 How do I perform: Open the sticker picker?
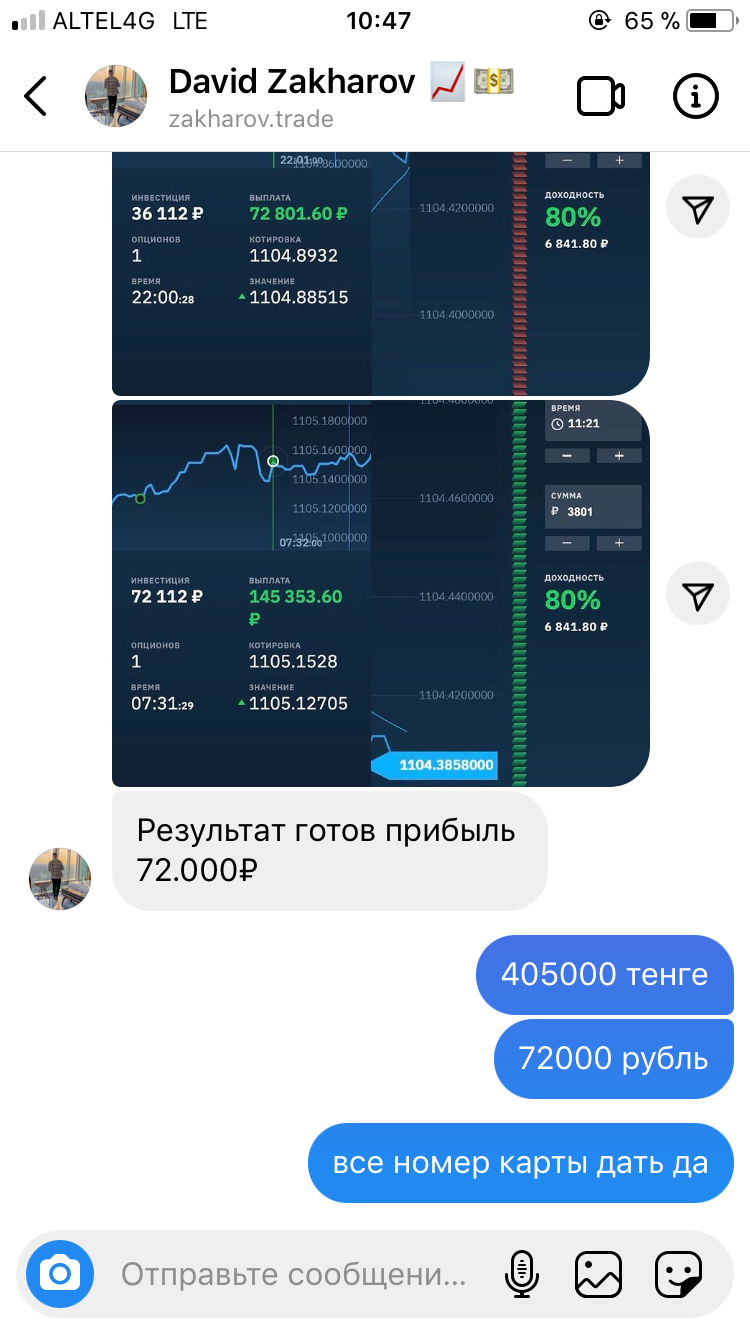coord(679,1274)
